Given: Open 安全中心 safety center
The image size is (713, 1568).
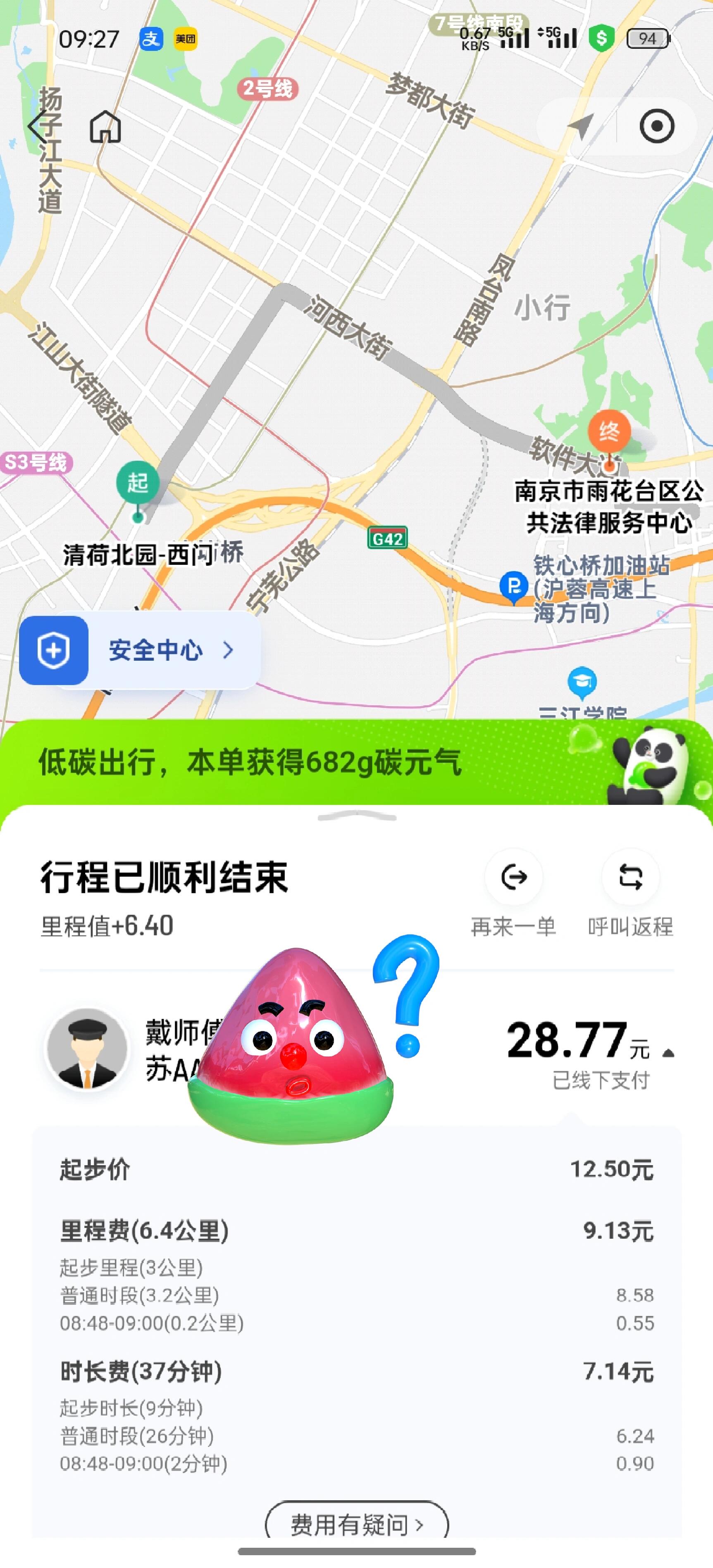Looking at the screenshot, I should click(x=140, y=650).
